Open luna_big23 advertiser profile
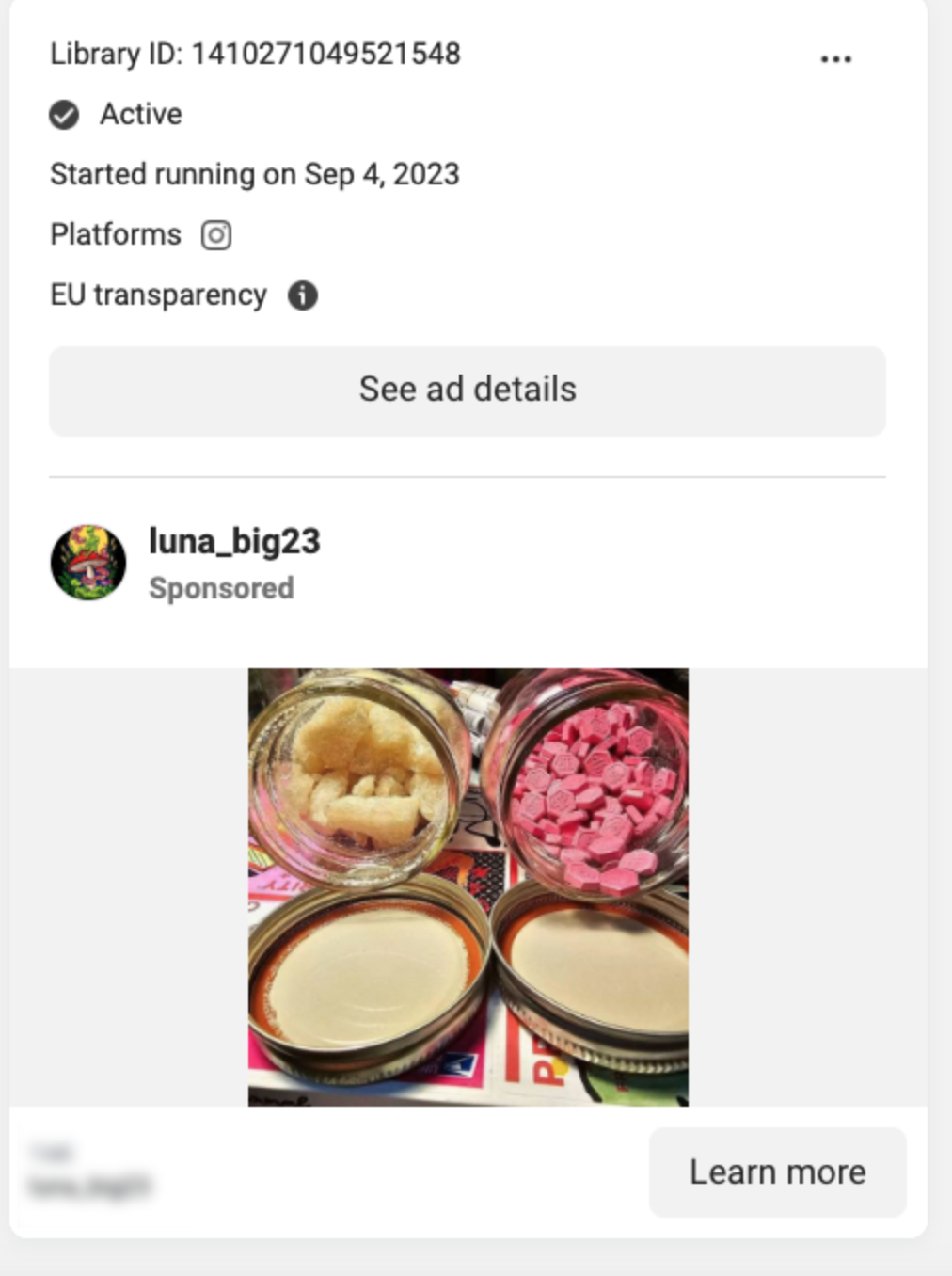952x1276 pixels. tap(234, 542)
